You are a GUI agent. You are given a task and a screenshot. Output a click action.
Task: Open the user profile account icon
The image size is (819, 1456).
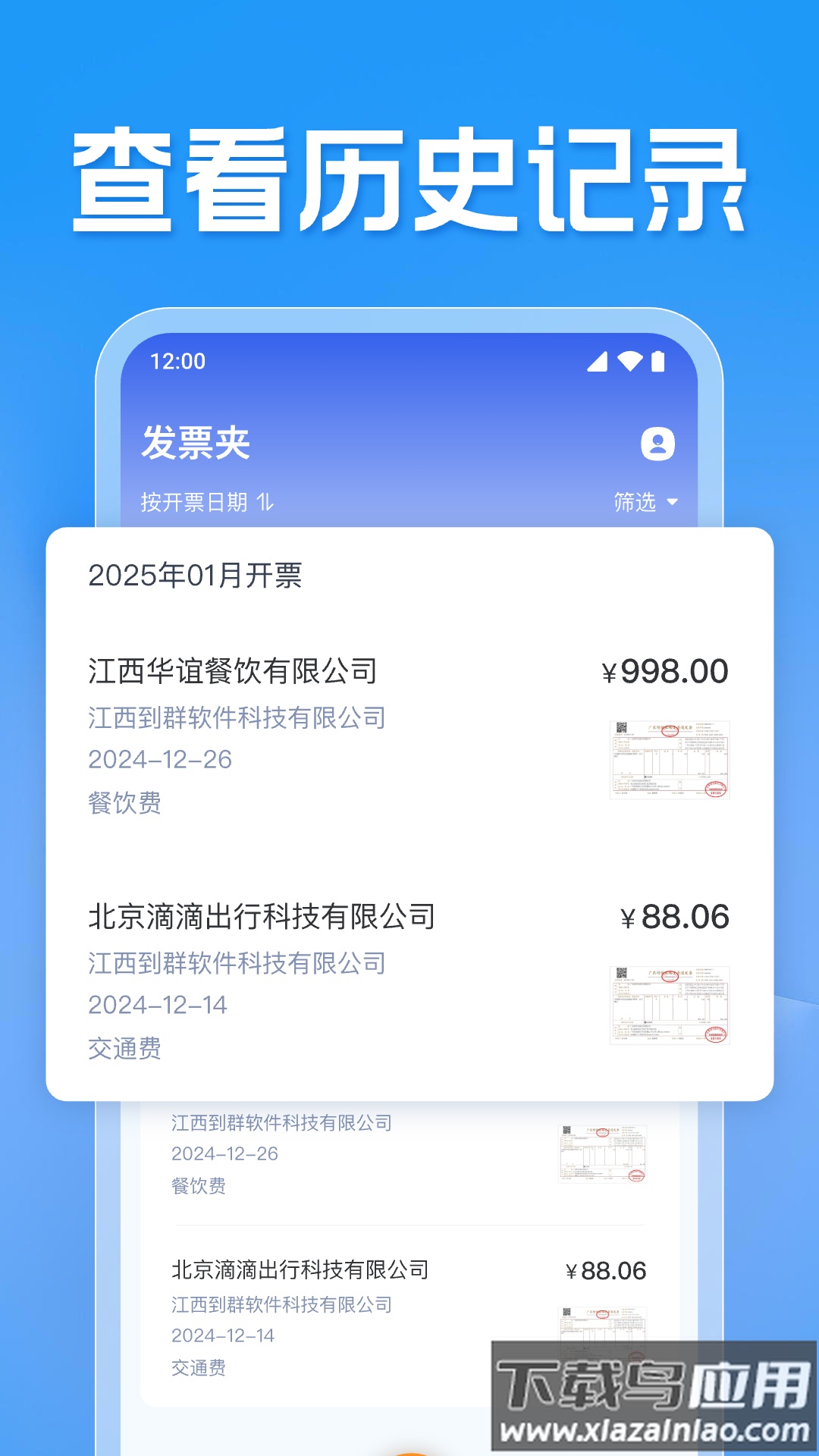[x=658, y=444]
